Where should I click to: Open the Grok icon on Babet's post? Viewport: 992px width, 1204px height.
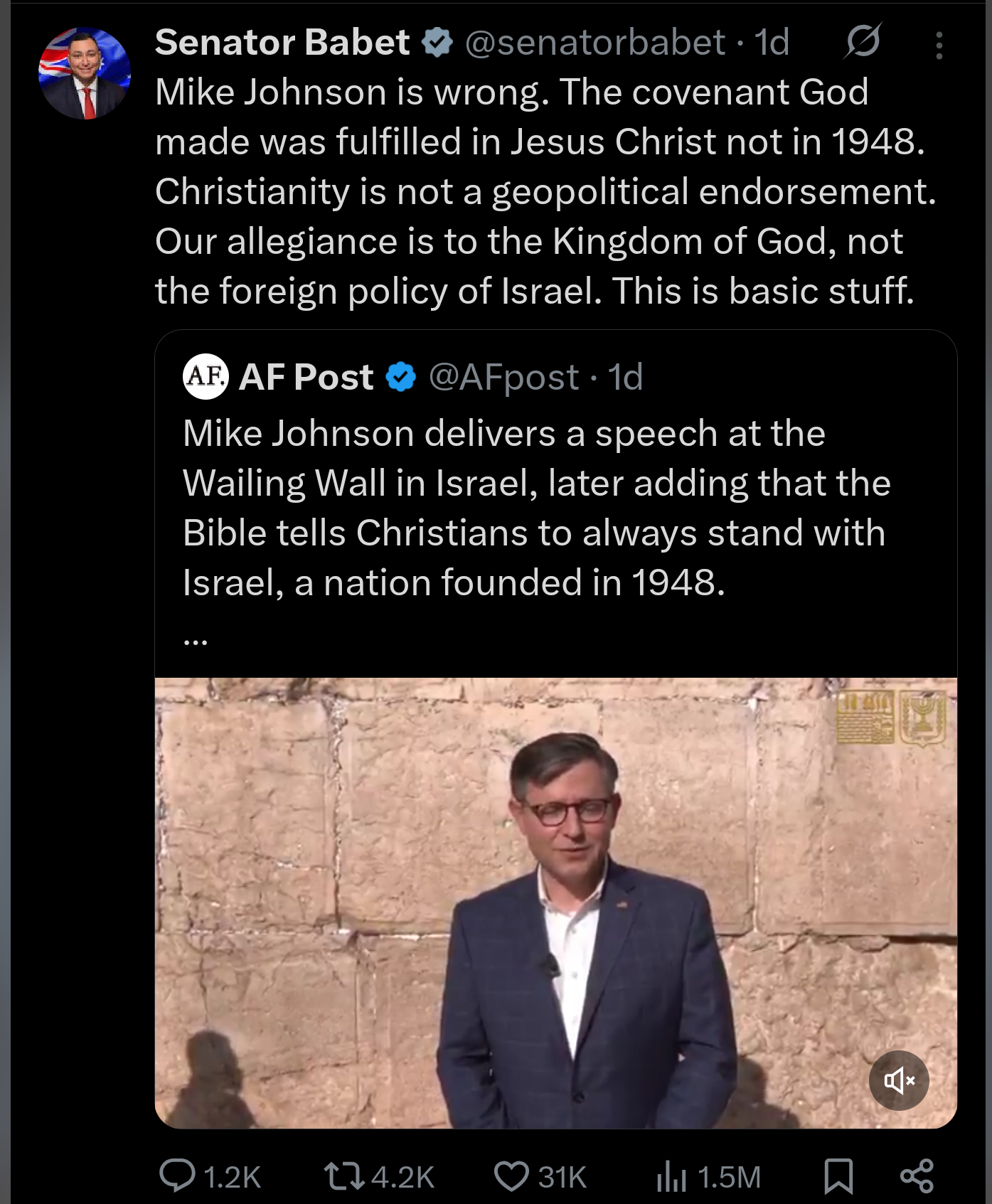pyautogui.click(x=863, y=41)
